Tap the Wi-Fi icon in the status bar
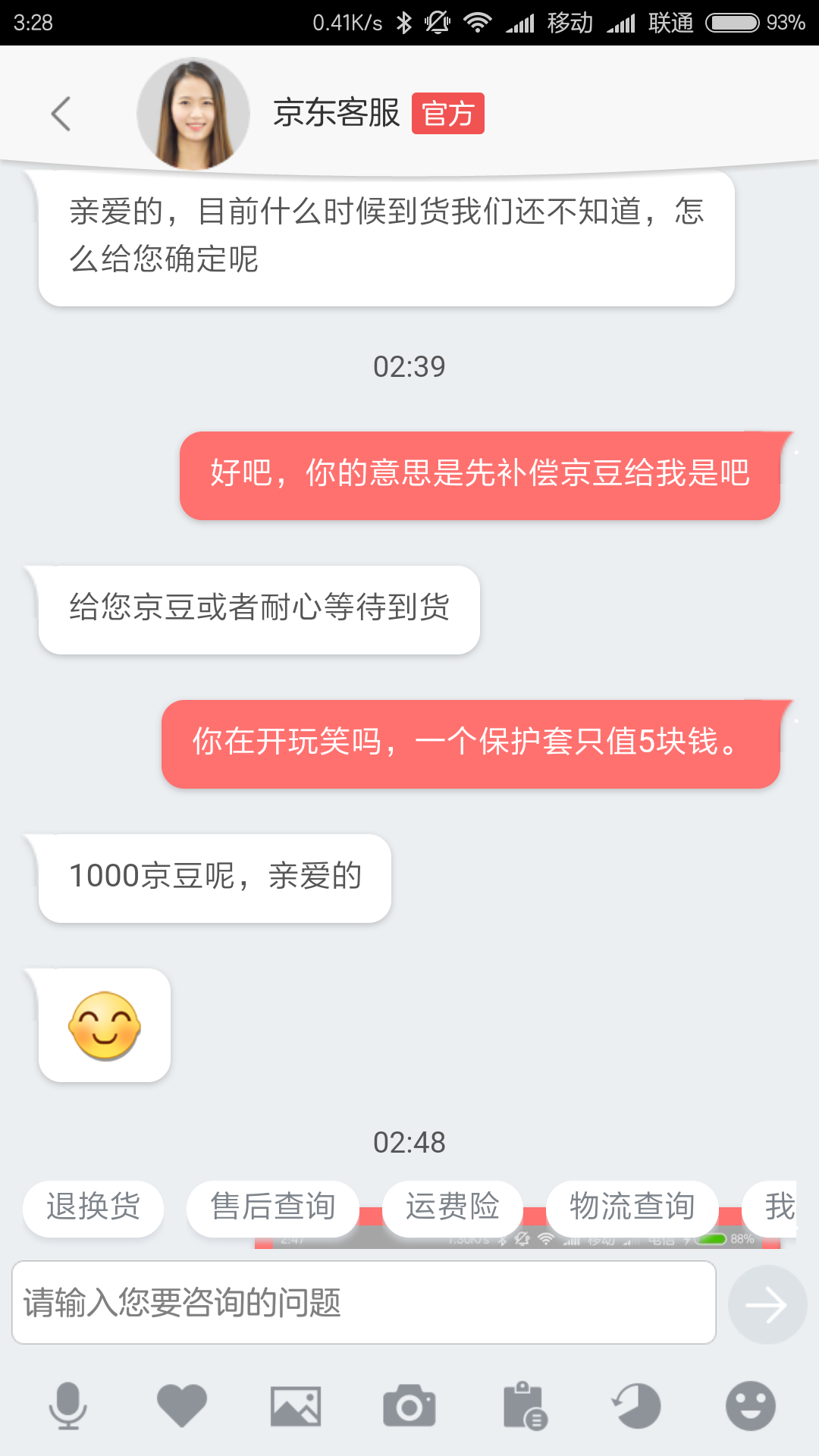 click(x=477, y=23)
